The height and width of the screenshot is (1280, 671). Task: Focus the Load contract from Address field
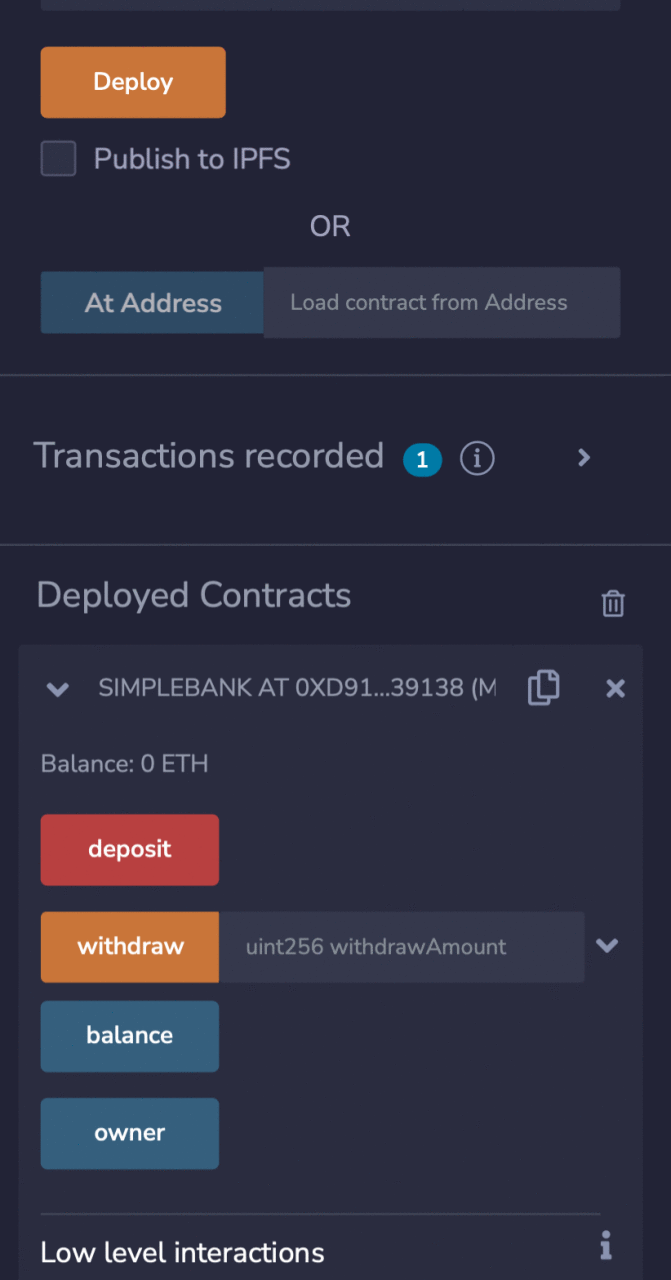coord(442,302)
